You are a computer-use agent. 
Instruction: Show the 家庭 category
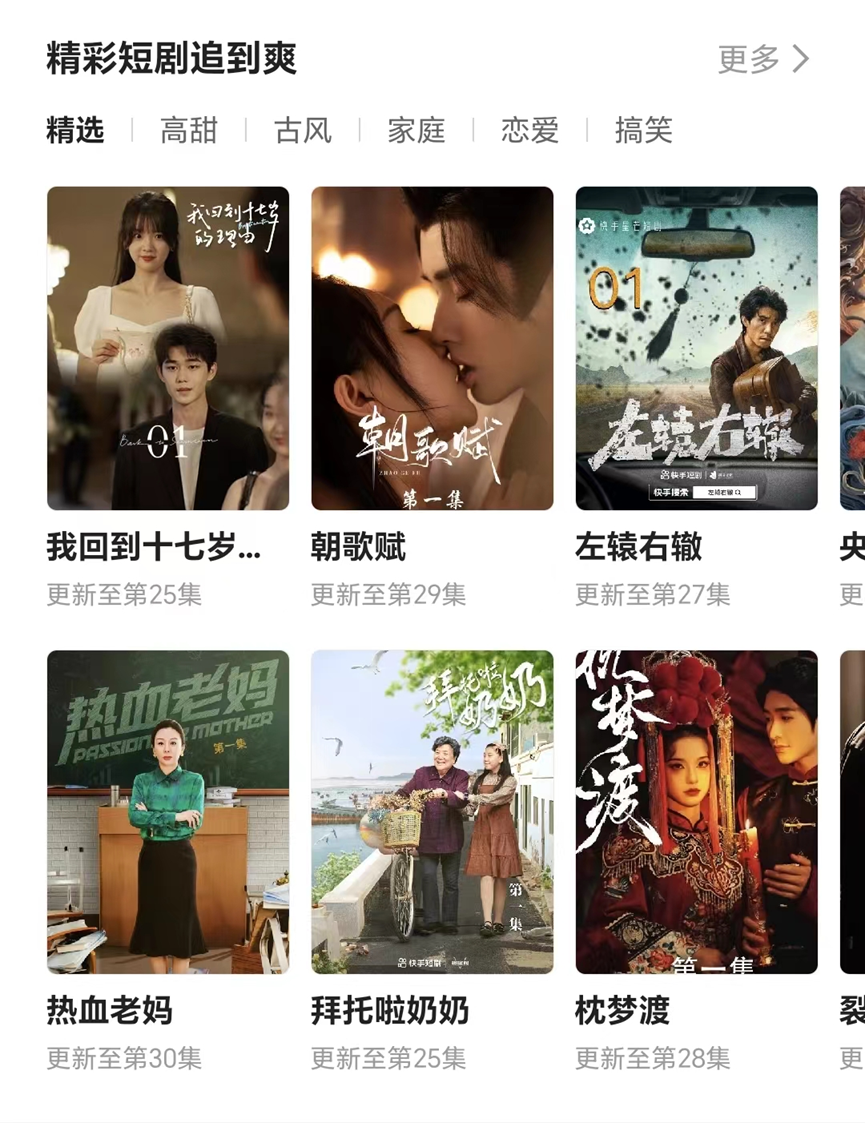point(416,130)
